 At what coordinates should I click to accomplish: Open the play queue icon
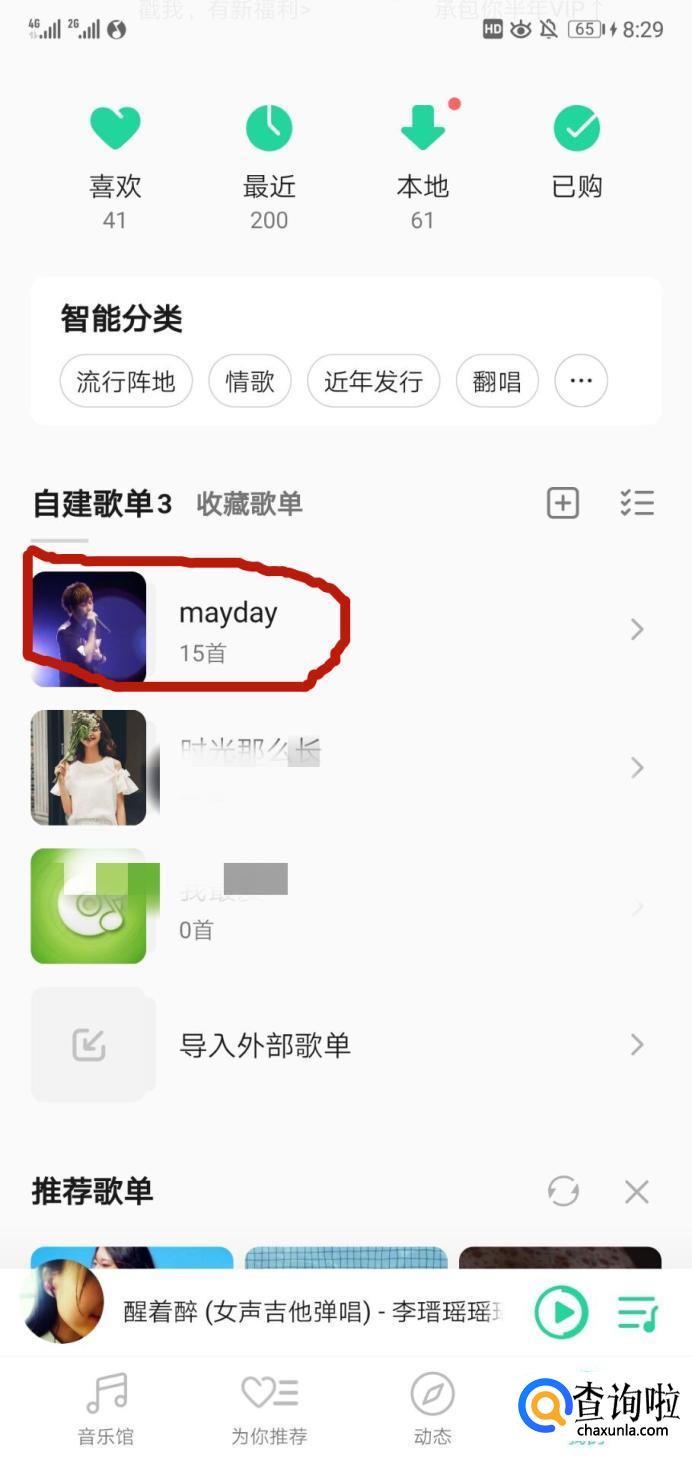coord(637,1311)
